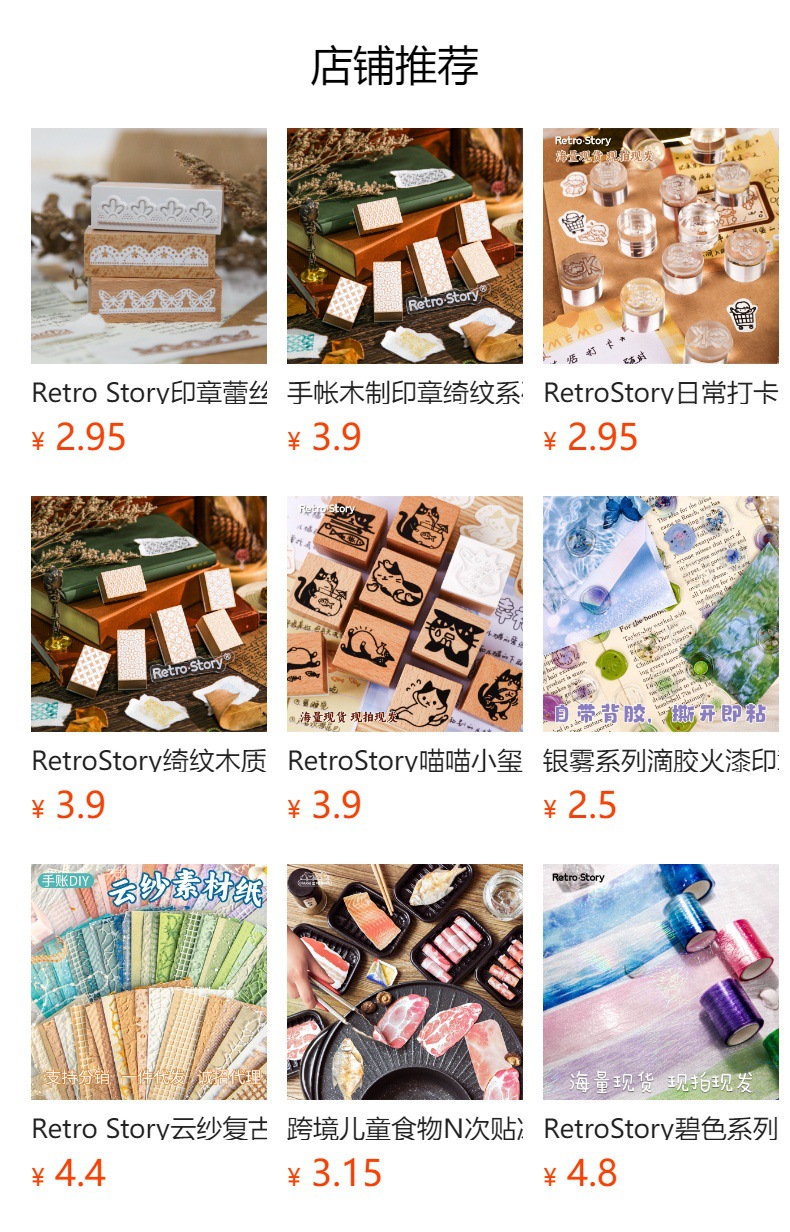790x1232 pixels.
Task: Open Retro Story云纱复古 material paper product
Action: 149,1028
